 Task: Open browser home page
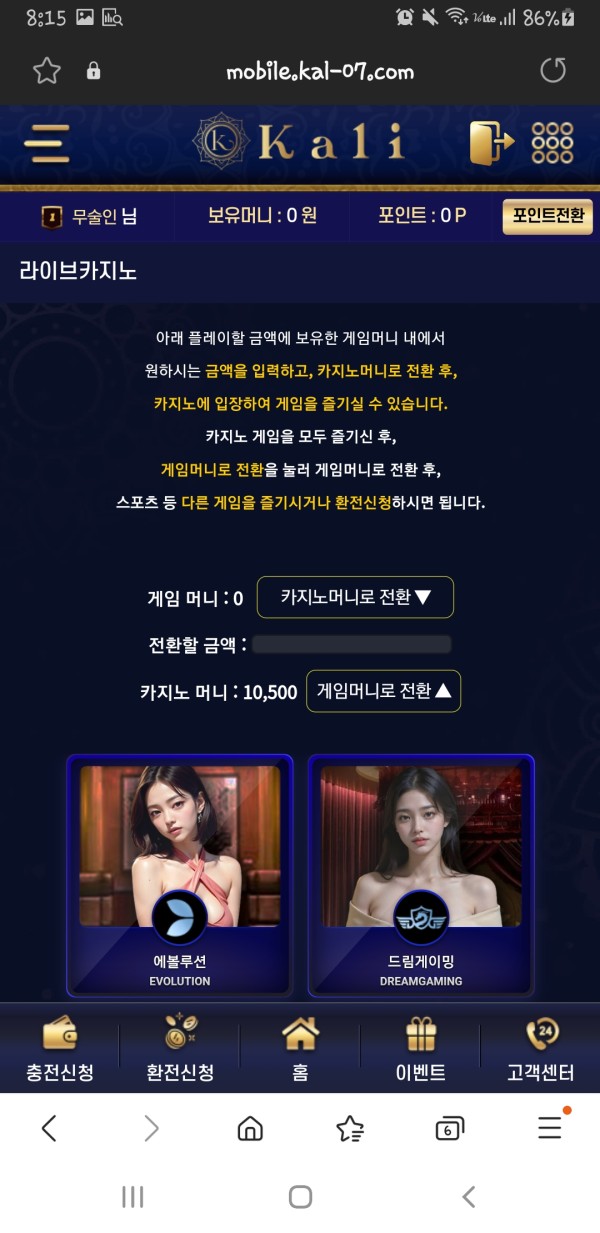250,1129
